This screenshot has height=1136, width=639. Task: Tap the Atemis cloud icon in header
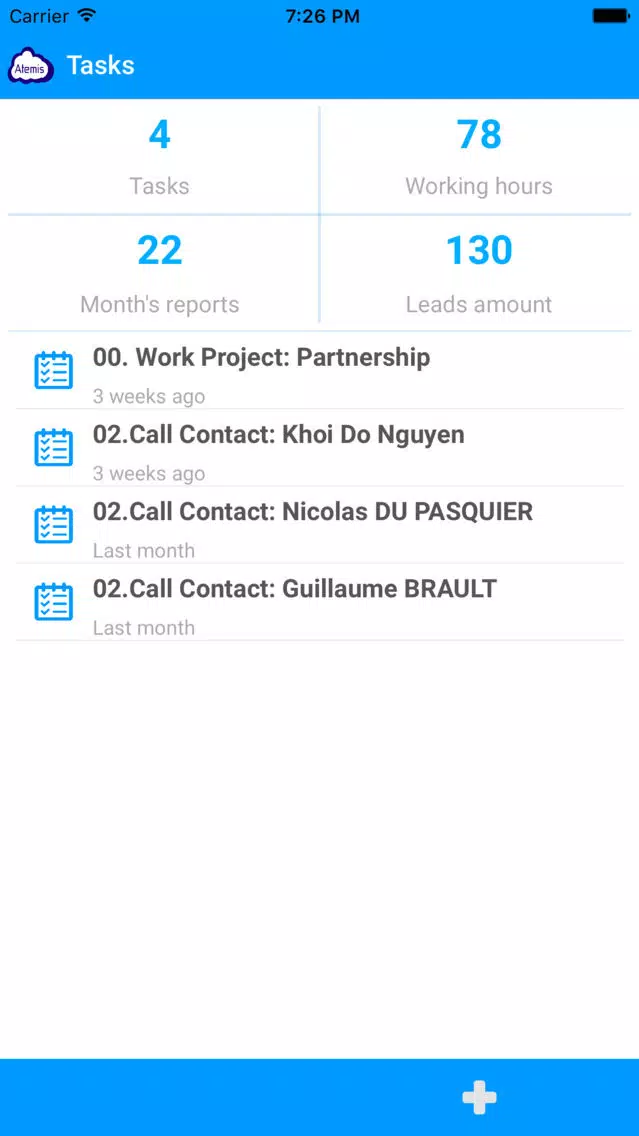point(30,66)
